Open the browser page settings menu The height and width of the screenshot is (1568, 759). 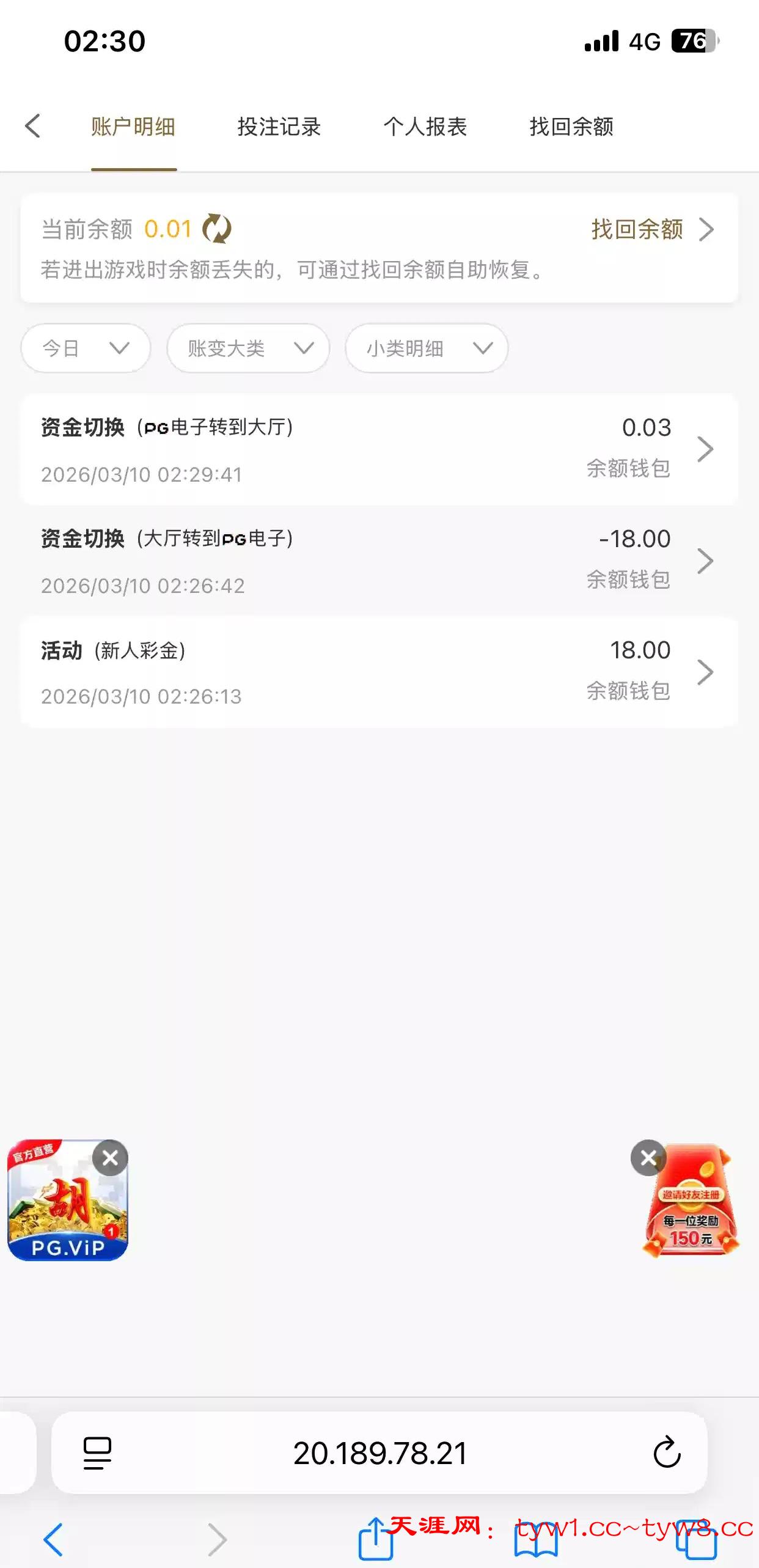(97, 1452)
